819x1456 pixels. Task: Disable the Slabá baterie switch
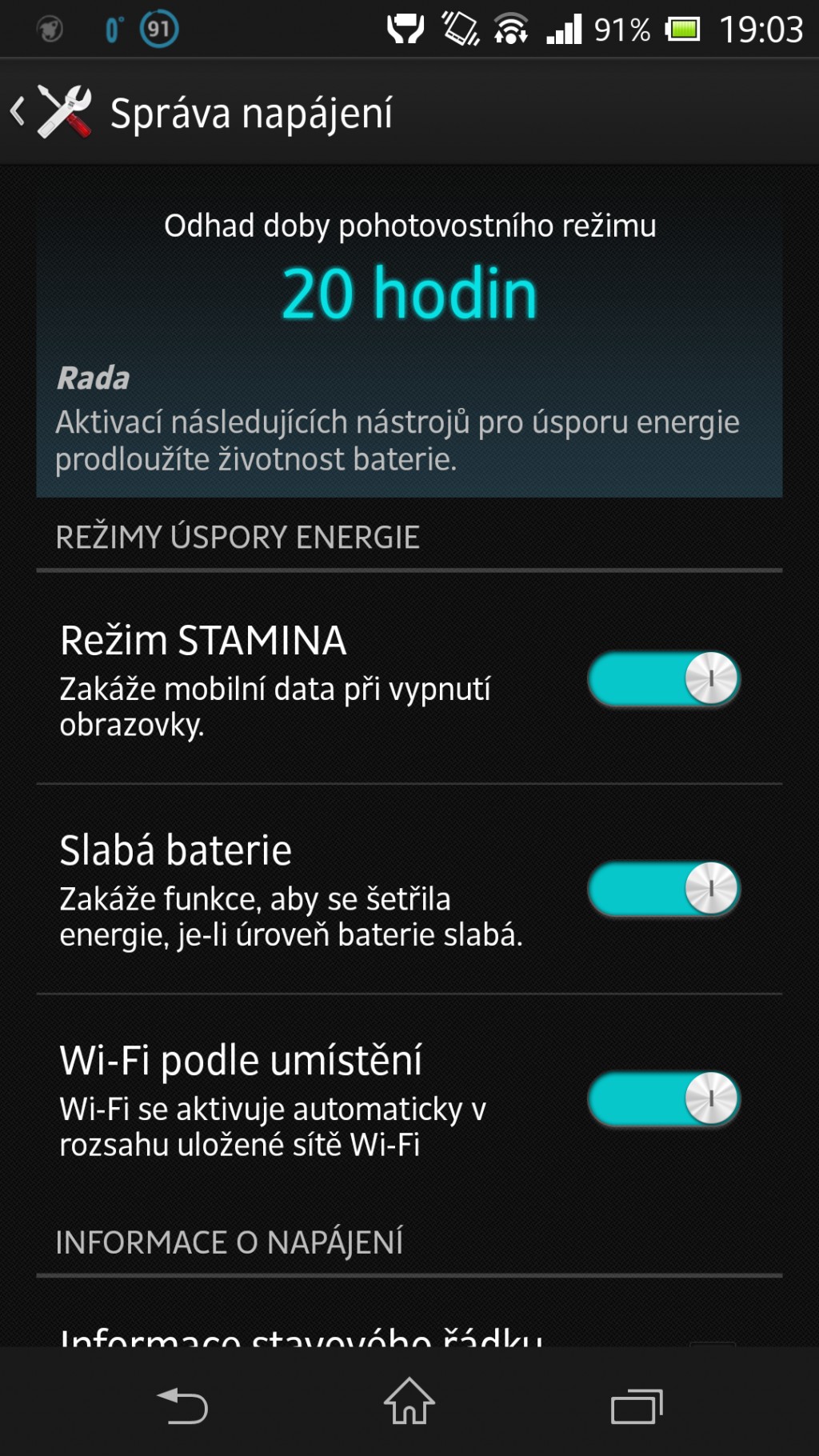coord(664,889)
